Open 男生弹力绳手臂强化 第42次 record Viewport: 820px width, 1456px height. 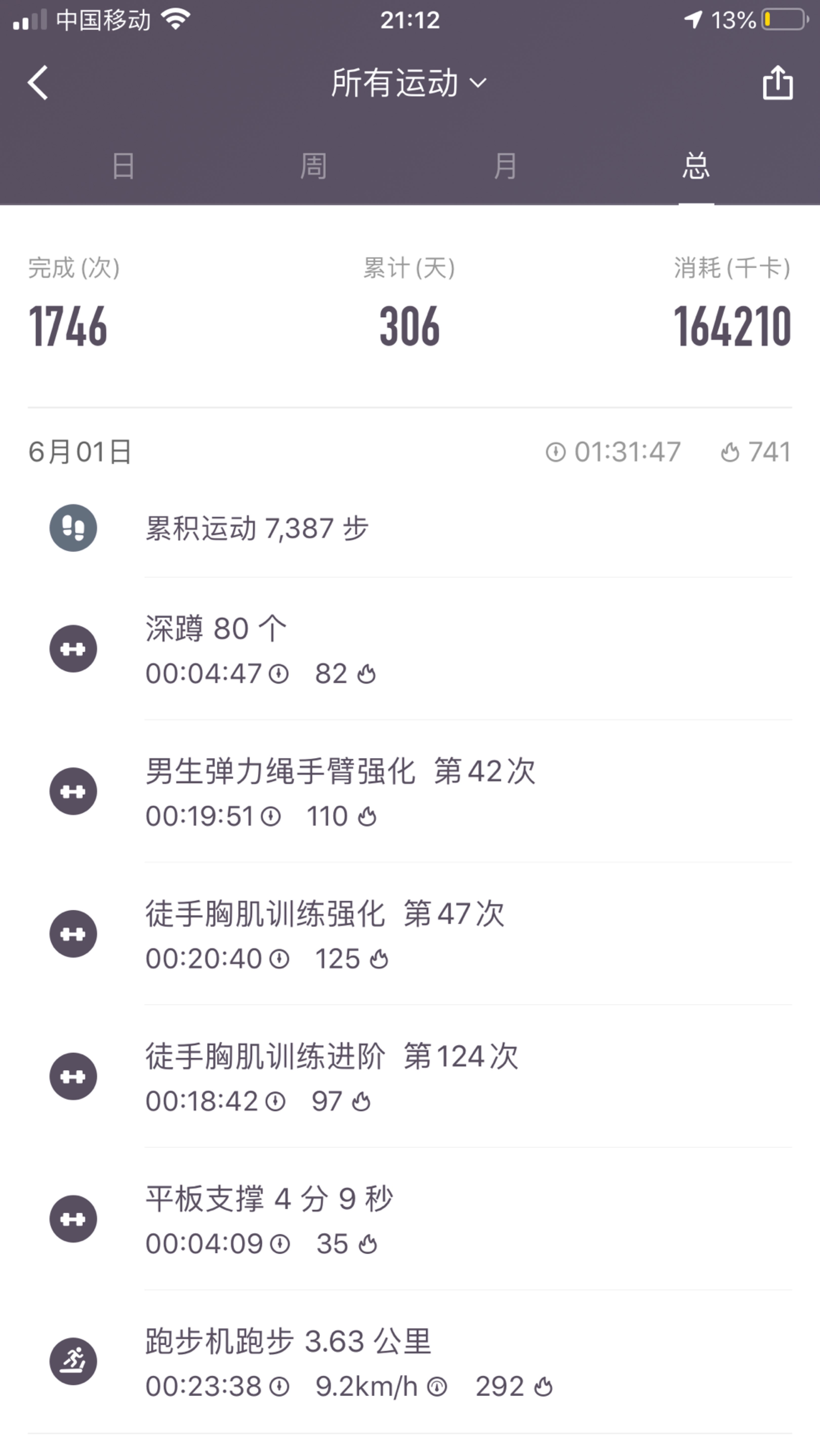coord(410,791)
